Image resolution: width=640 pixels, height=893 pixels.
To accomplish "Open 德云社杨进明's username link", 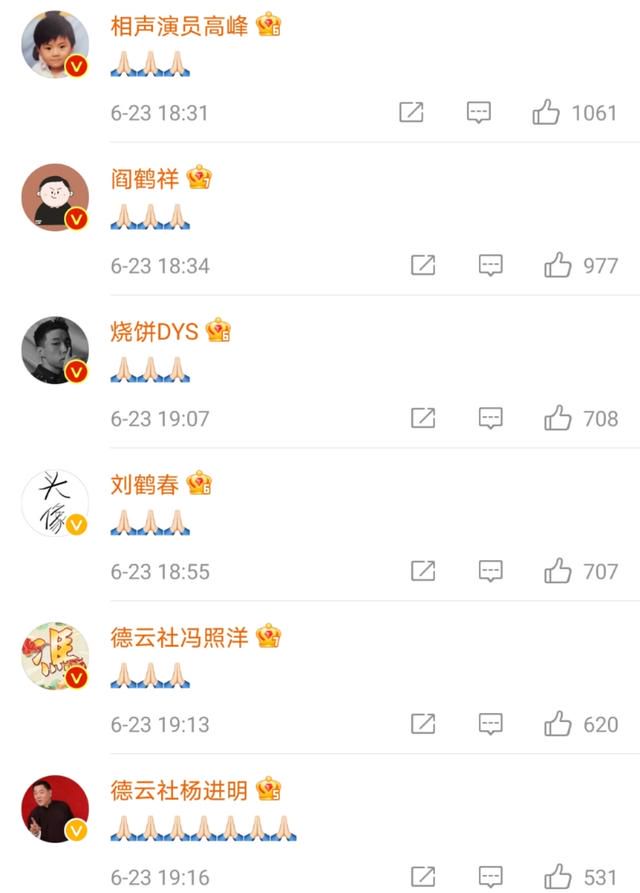I will click(x=179, y=791).
